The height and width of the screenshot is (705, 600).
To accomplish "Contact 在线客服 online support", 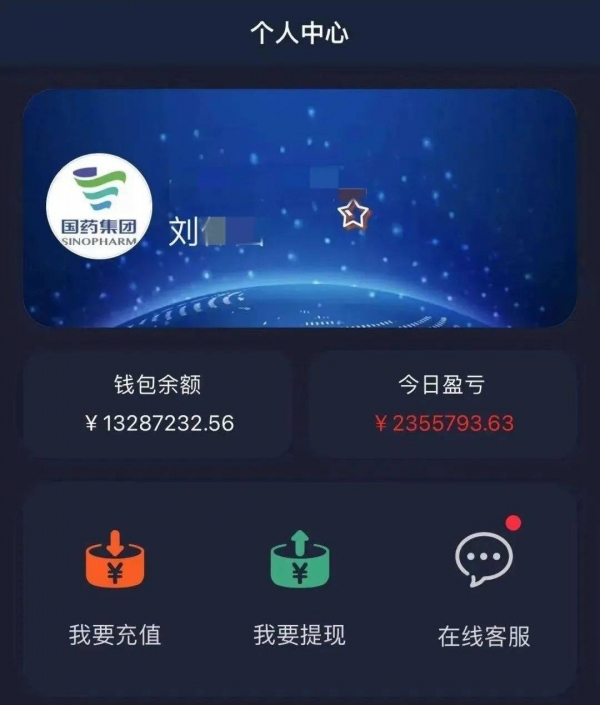I will click(484, 590).
